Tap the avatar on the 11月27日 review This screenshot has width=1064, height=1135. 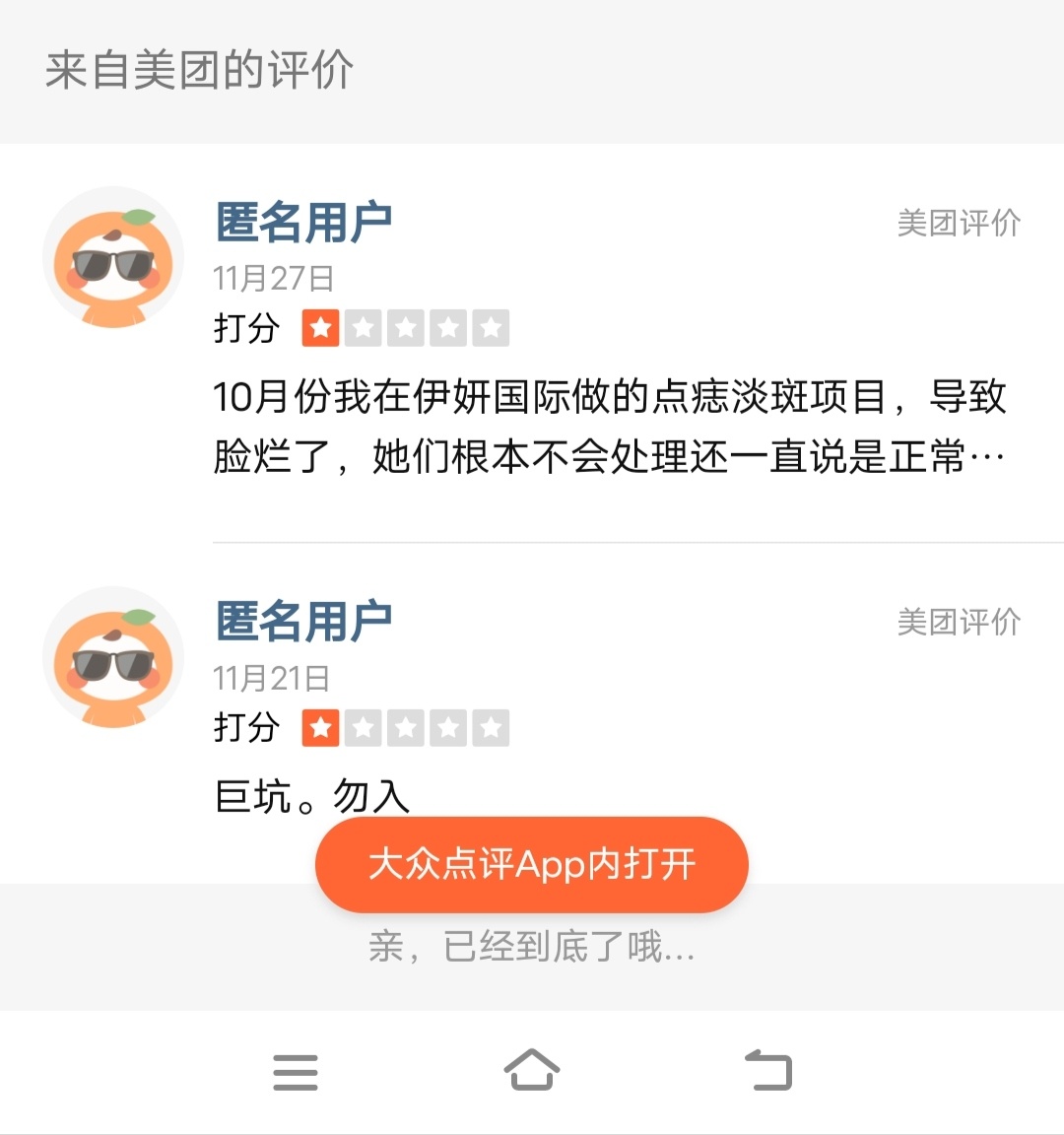click(x=113, y=257)
